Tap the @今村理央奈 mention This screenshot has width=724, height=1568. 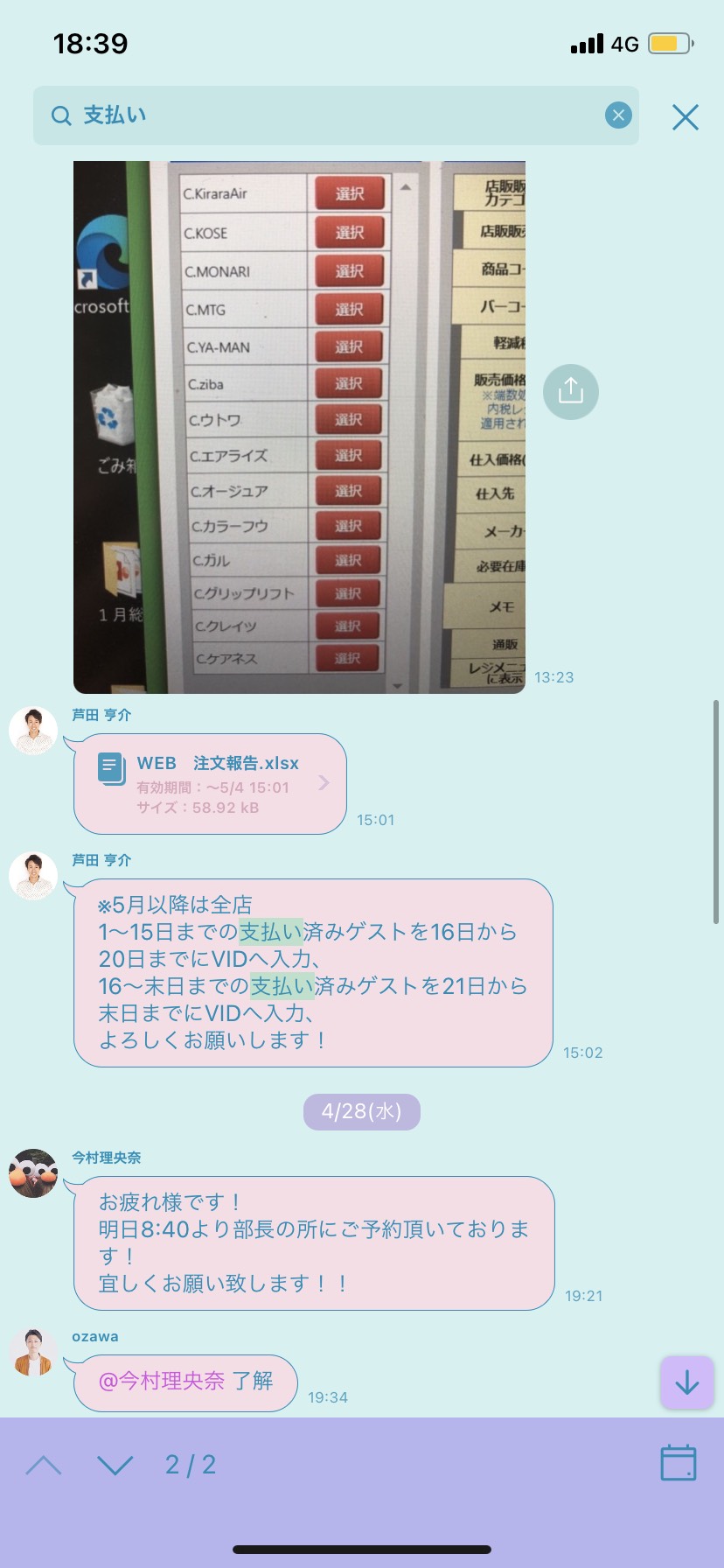click(x=162, y=1381)
